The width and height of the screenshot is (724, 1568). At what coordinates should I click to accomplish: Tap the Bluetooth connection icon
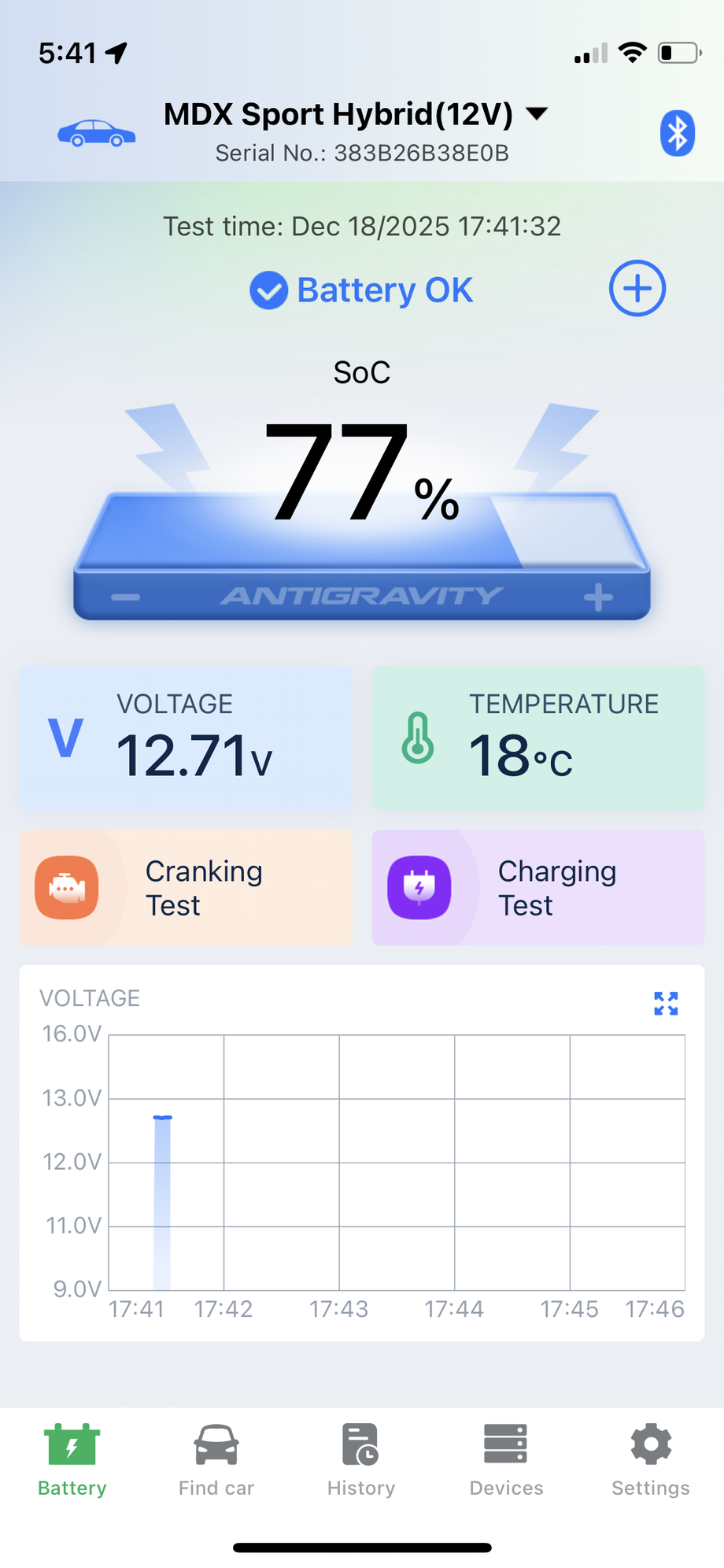tap(677, 133)
